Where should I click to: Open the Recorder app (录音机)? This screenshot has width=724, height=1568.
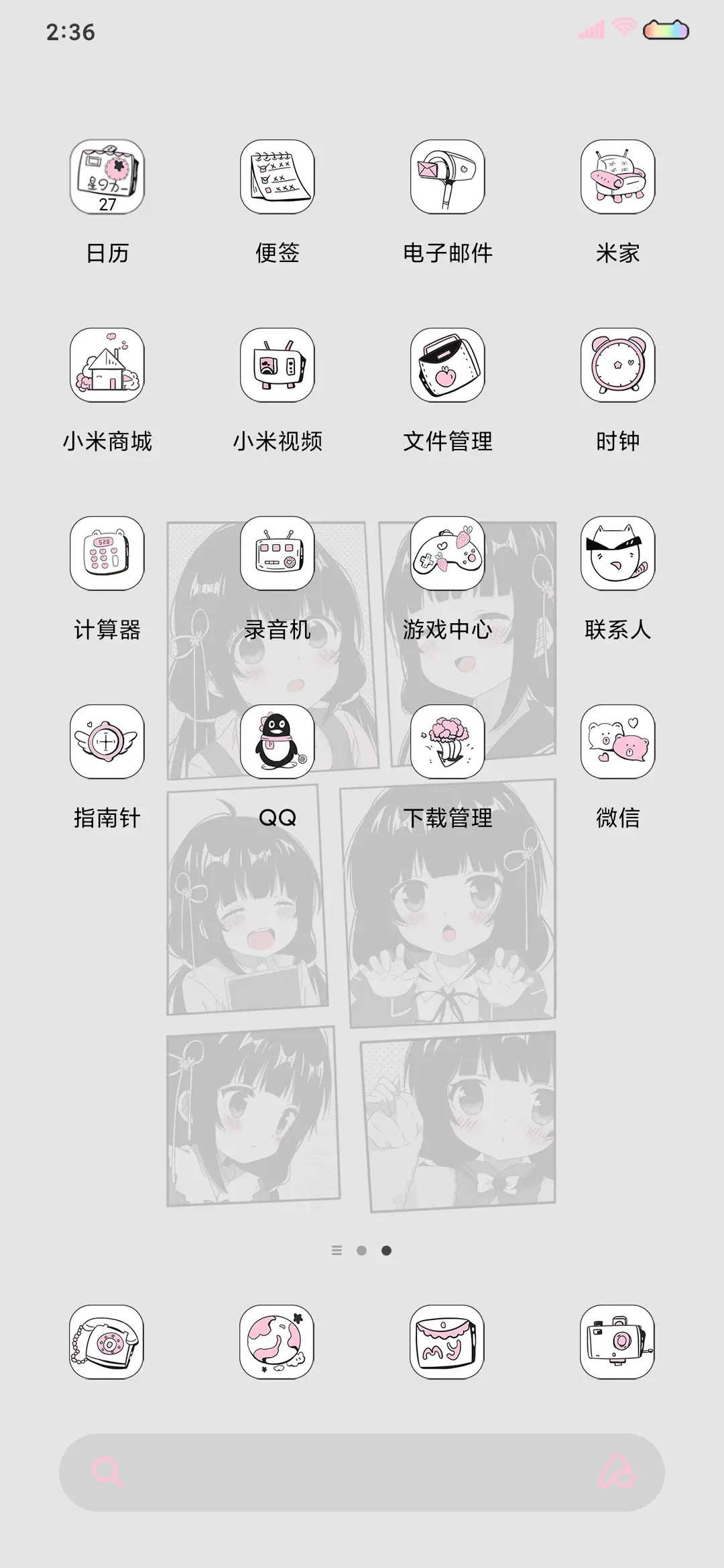pyautogui.click(x=277, y=555)
